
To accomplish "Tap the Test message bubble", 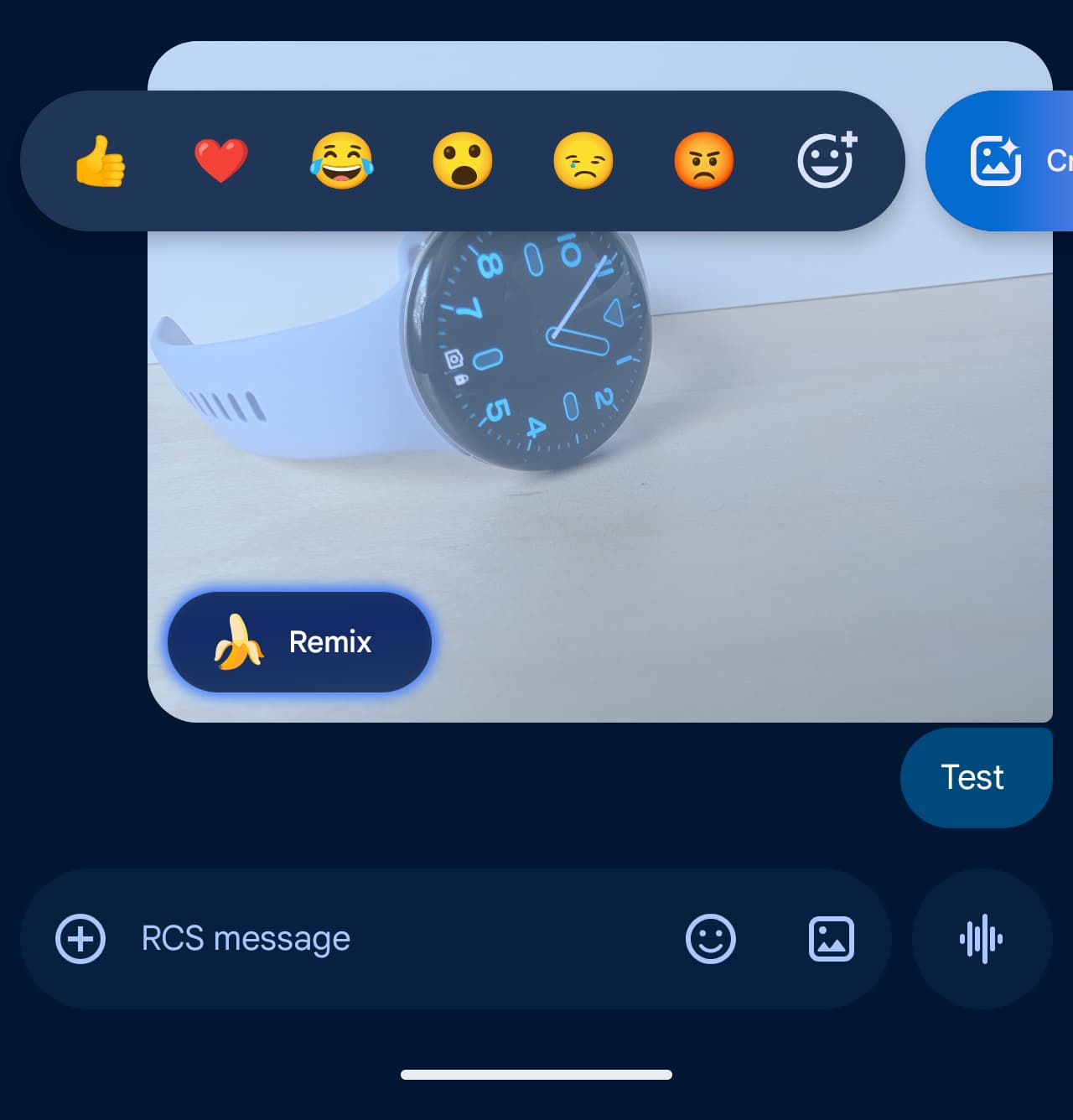I will [x=975, y=778].
